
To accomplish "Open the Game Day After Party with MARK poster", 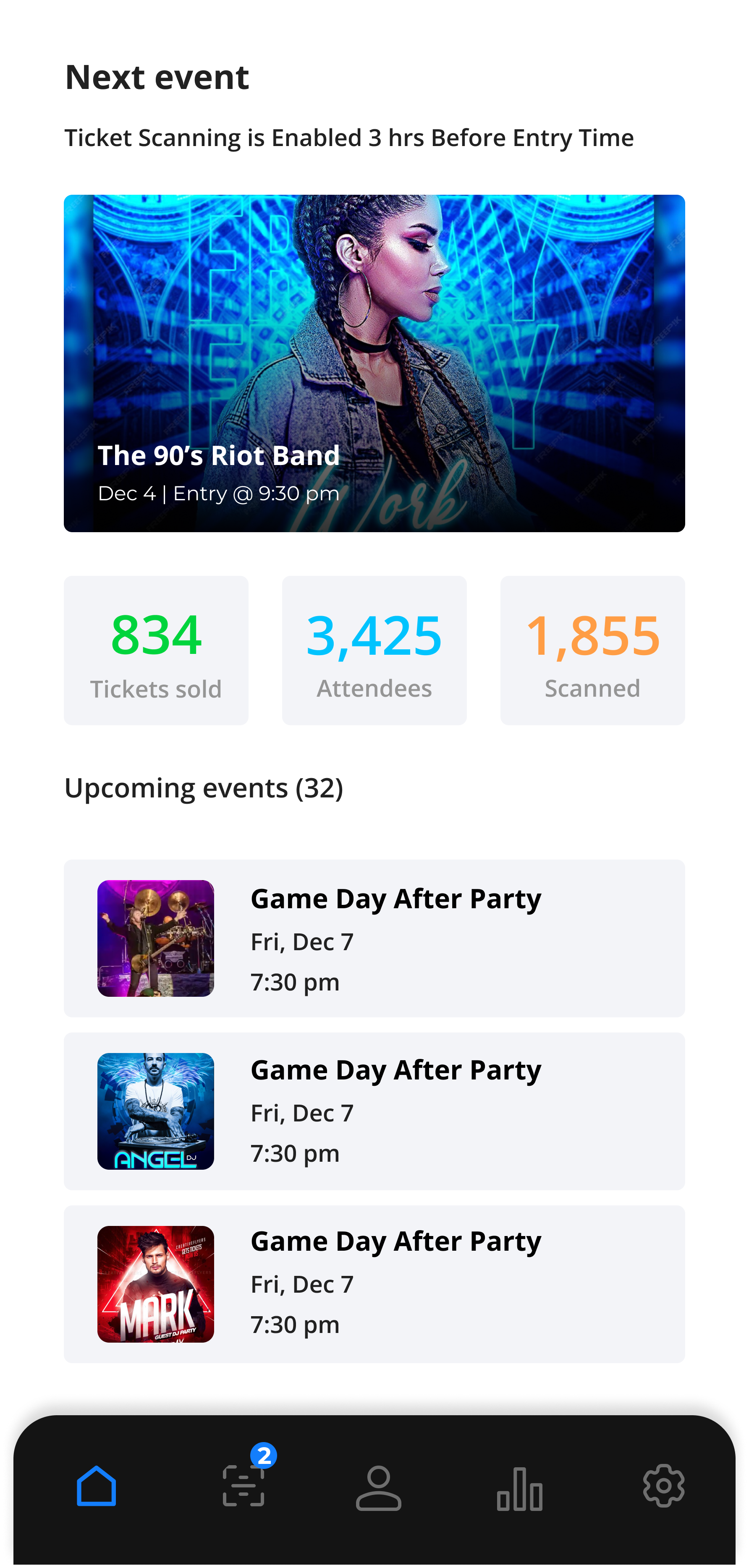I will click(x=374, y=1284).
